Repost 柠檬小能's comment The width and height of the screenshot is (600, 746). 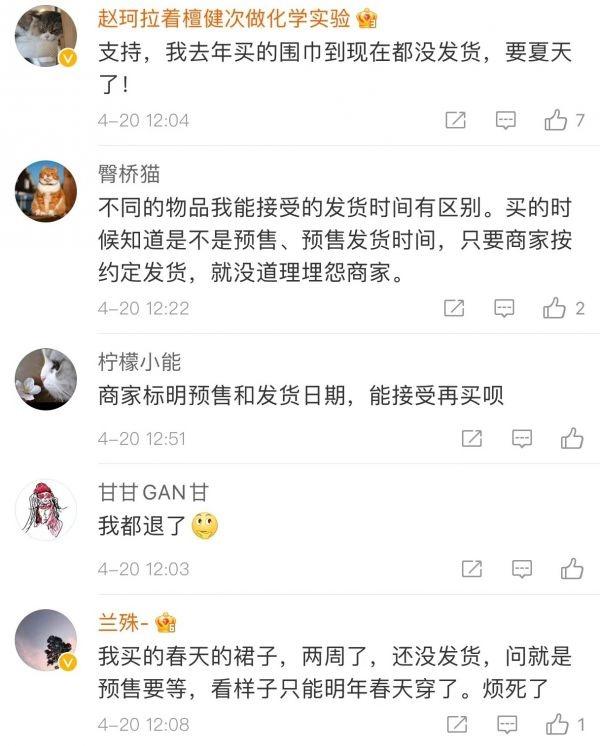(471, 438)
